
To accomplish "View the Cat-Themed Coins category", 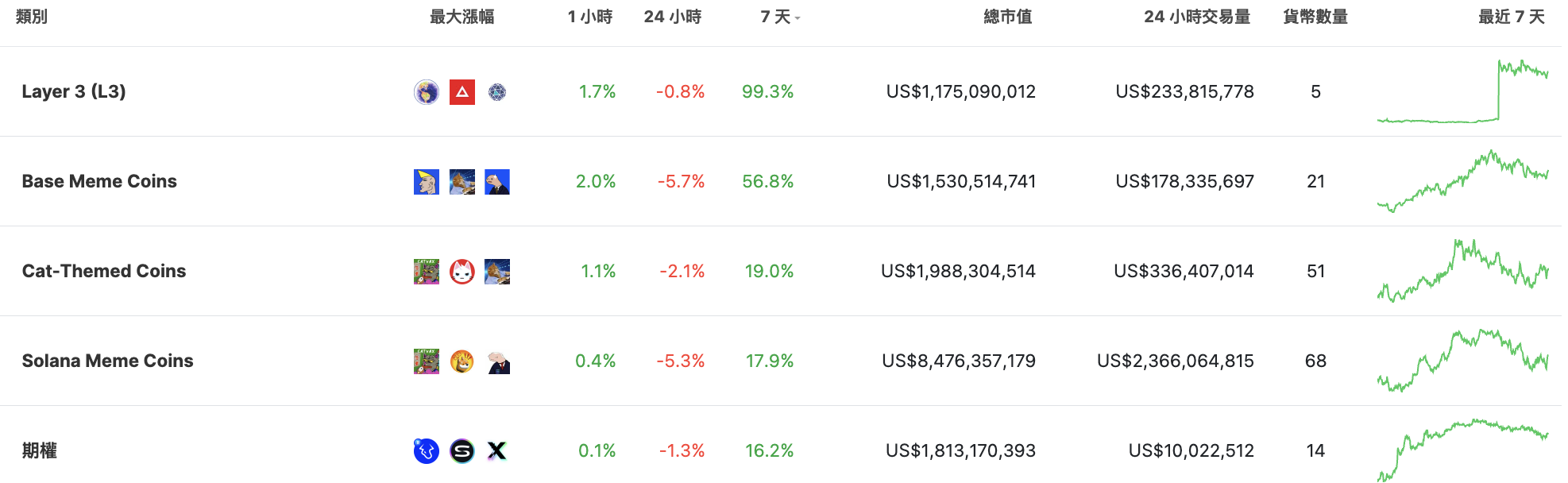I will (x=104, y=271).
